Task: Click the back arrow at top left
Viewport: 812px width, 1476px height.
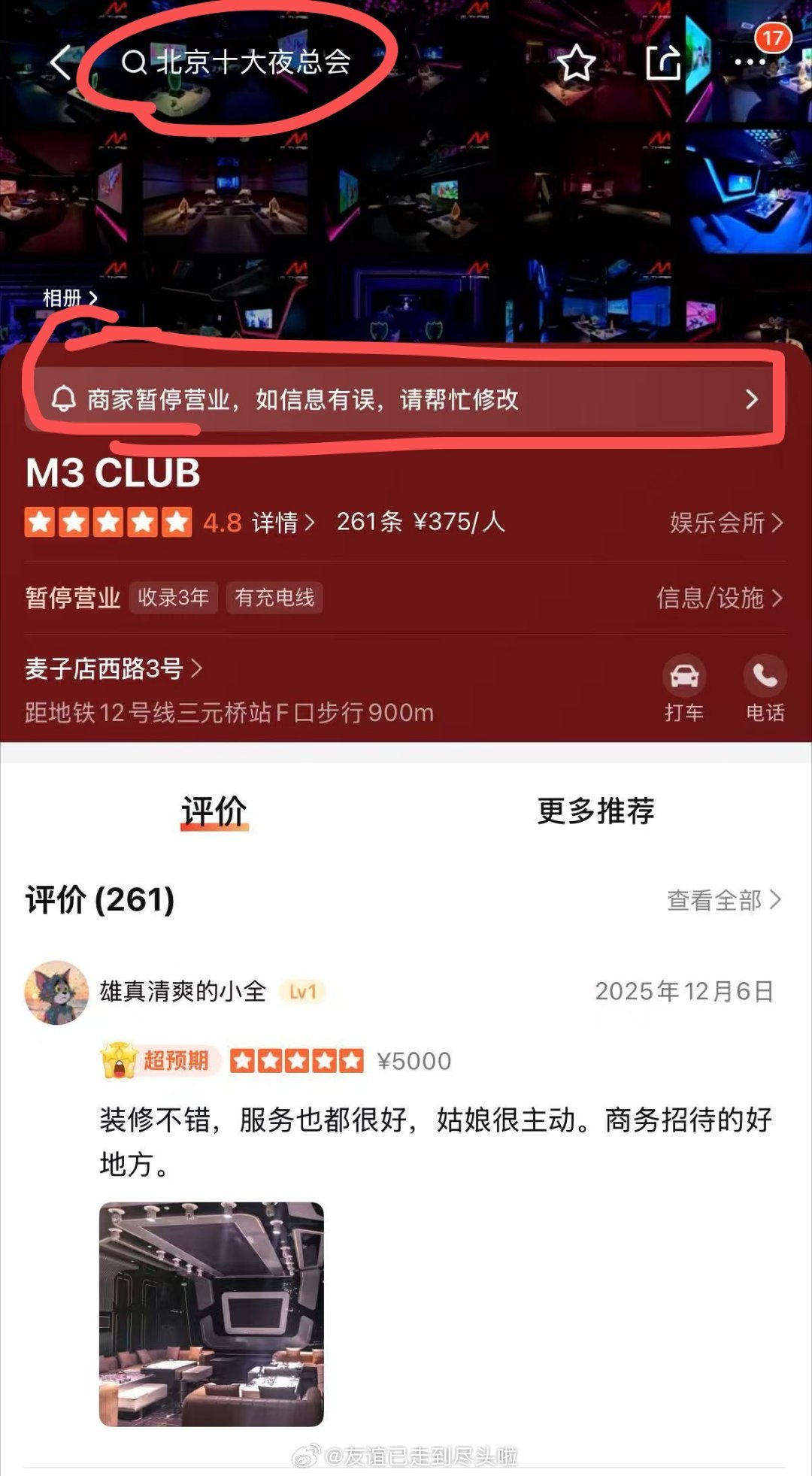Action: 62,64
